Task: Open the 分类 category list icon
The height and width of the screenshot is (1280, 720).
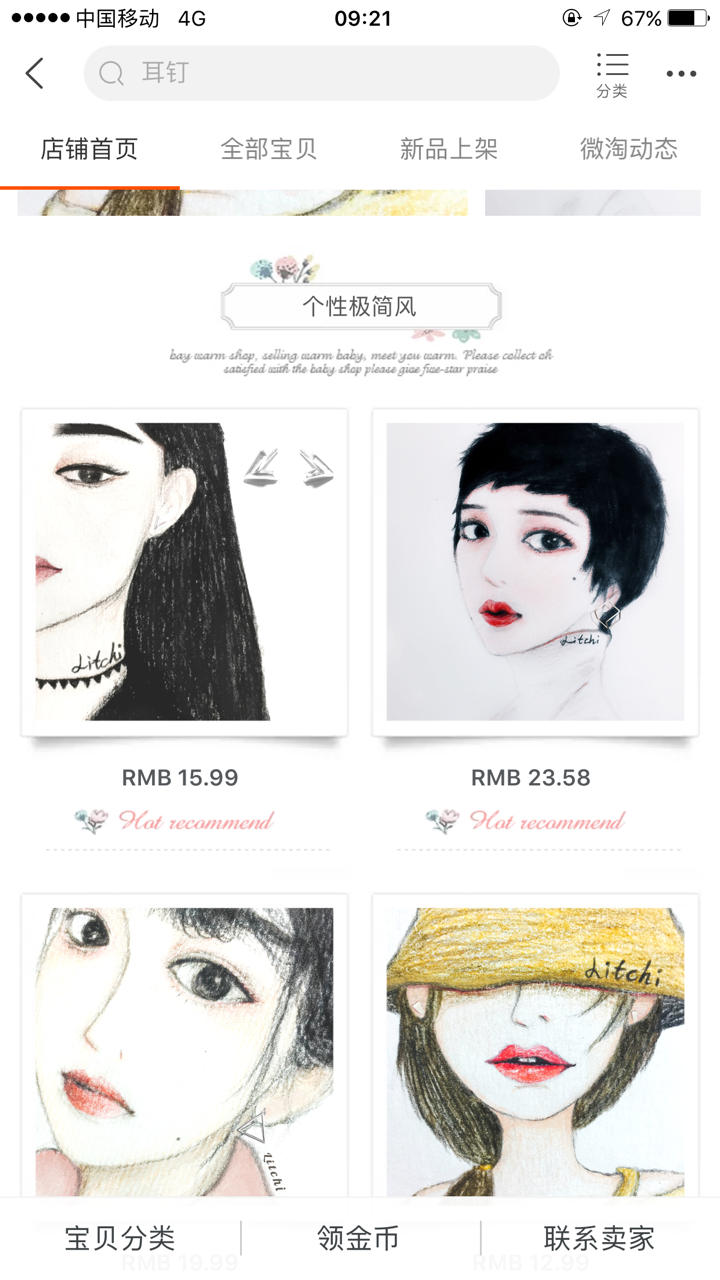Action: [x=612, y=75]
